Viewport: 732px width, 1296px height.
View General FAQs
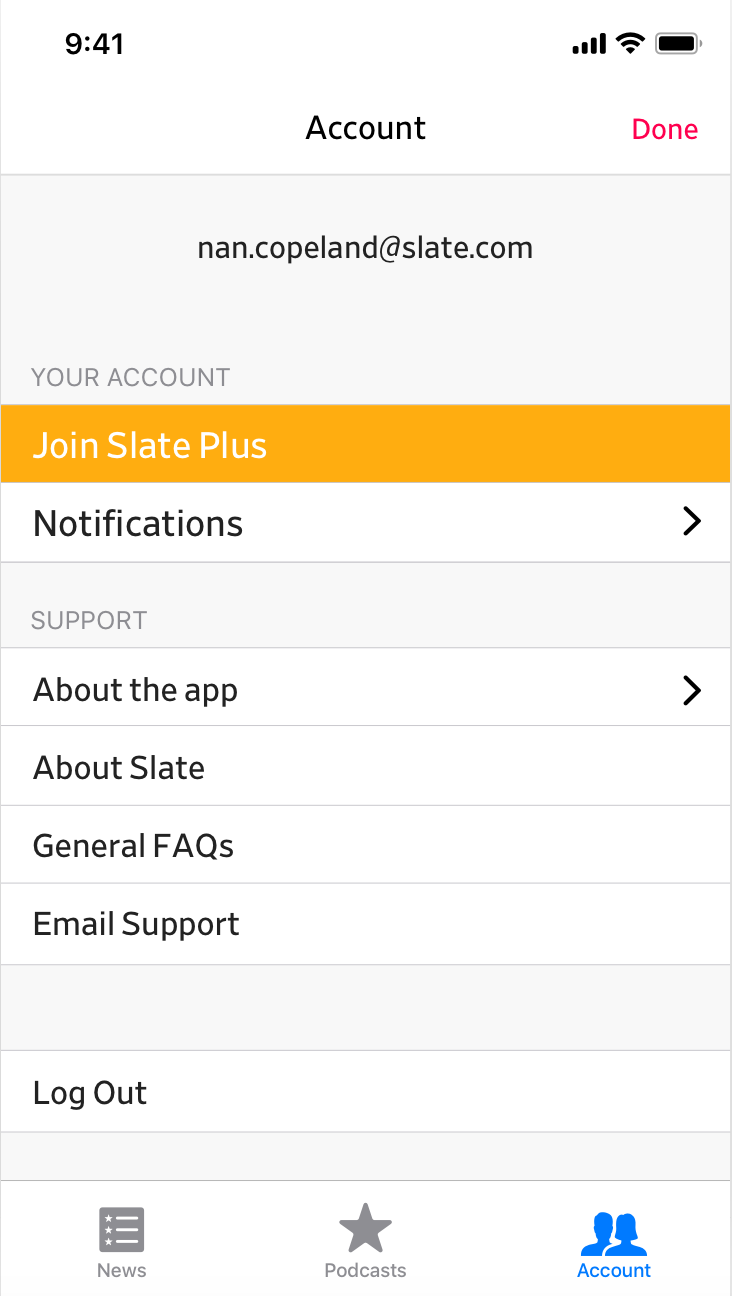[x=366, y=845]
